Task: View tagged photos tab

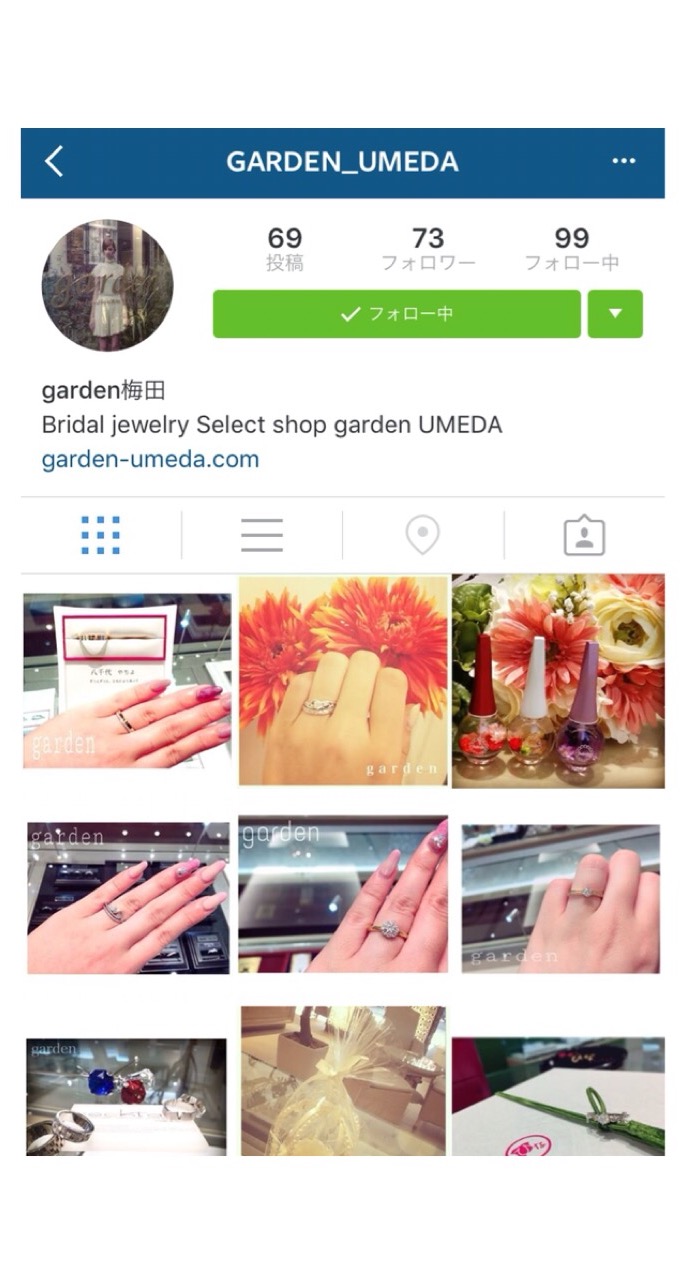Action: point(584,535)
